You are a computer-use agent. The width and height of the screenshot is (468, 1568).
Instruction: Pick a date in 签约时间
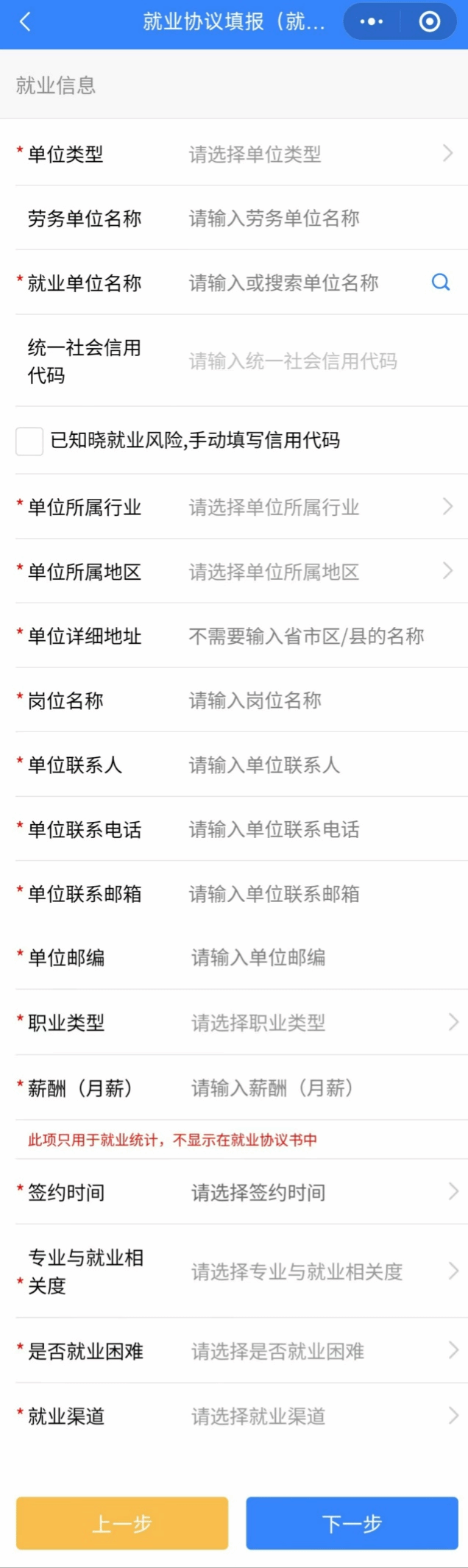pos(316,1193)
